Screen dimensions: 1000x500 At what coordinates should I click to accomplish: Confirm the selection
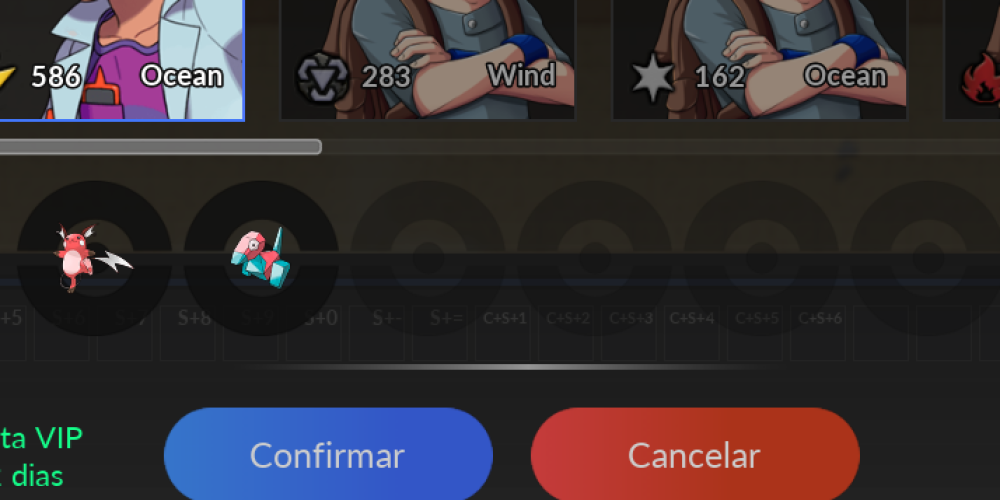click(328, 456)
